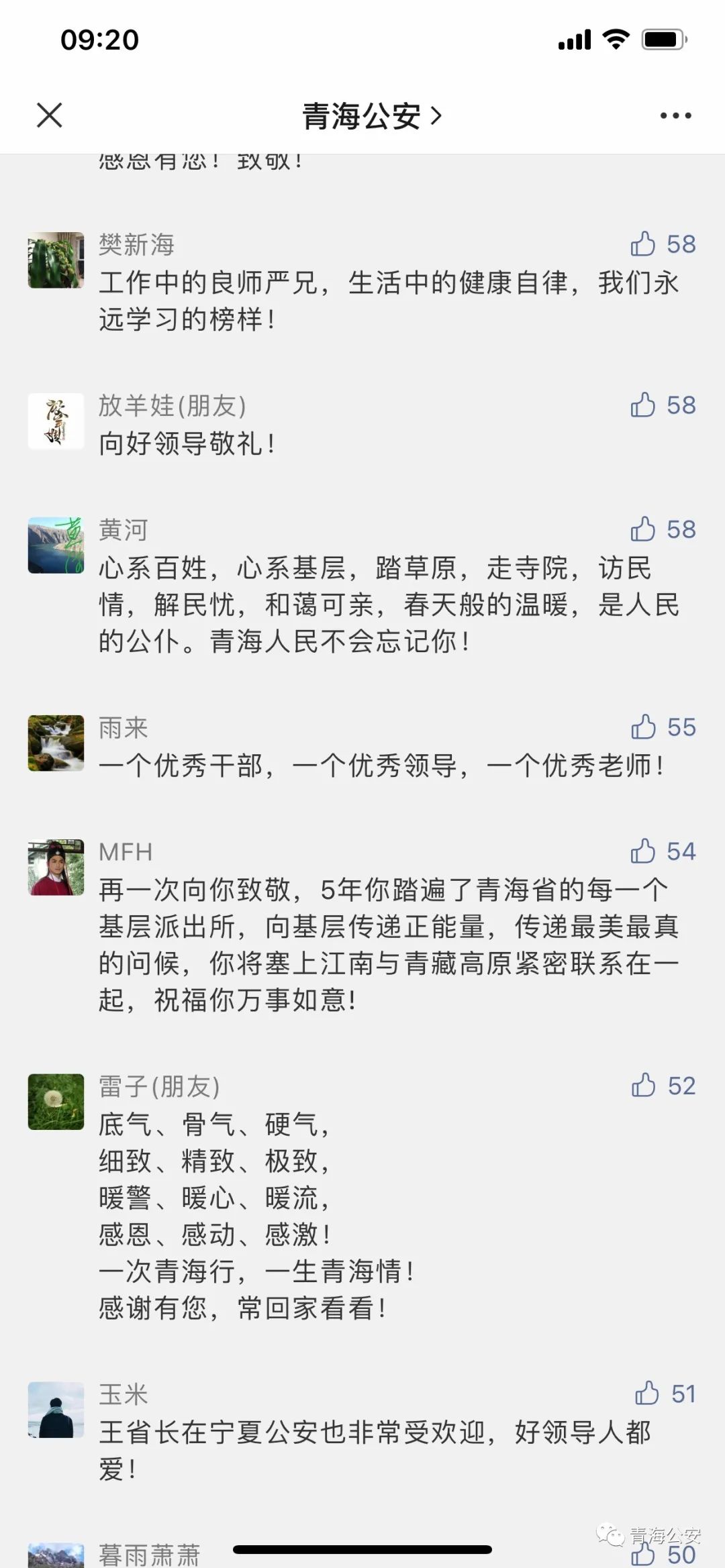
Task: Open the three-dot overflow menu
Action: [x=675, y=115]
